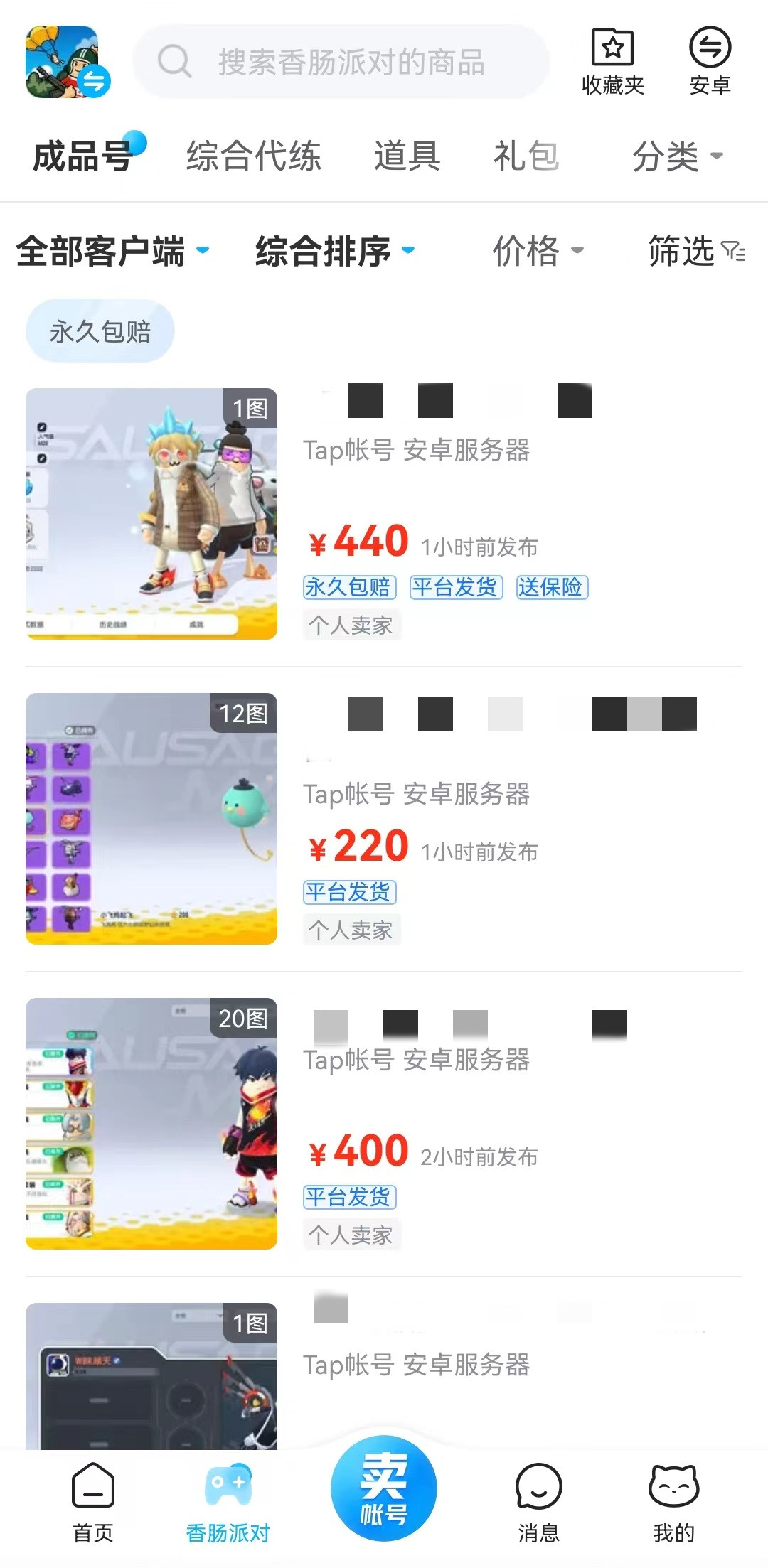
Task: Open the ¥440 account listing
Action: (384, 515)
